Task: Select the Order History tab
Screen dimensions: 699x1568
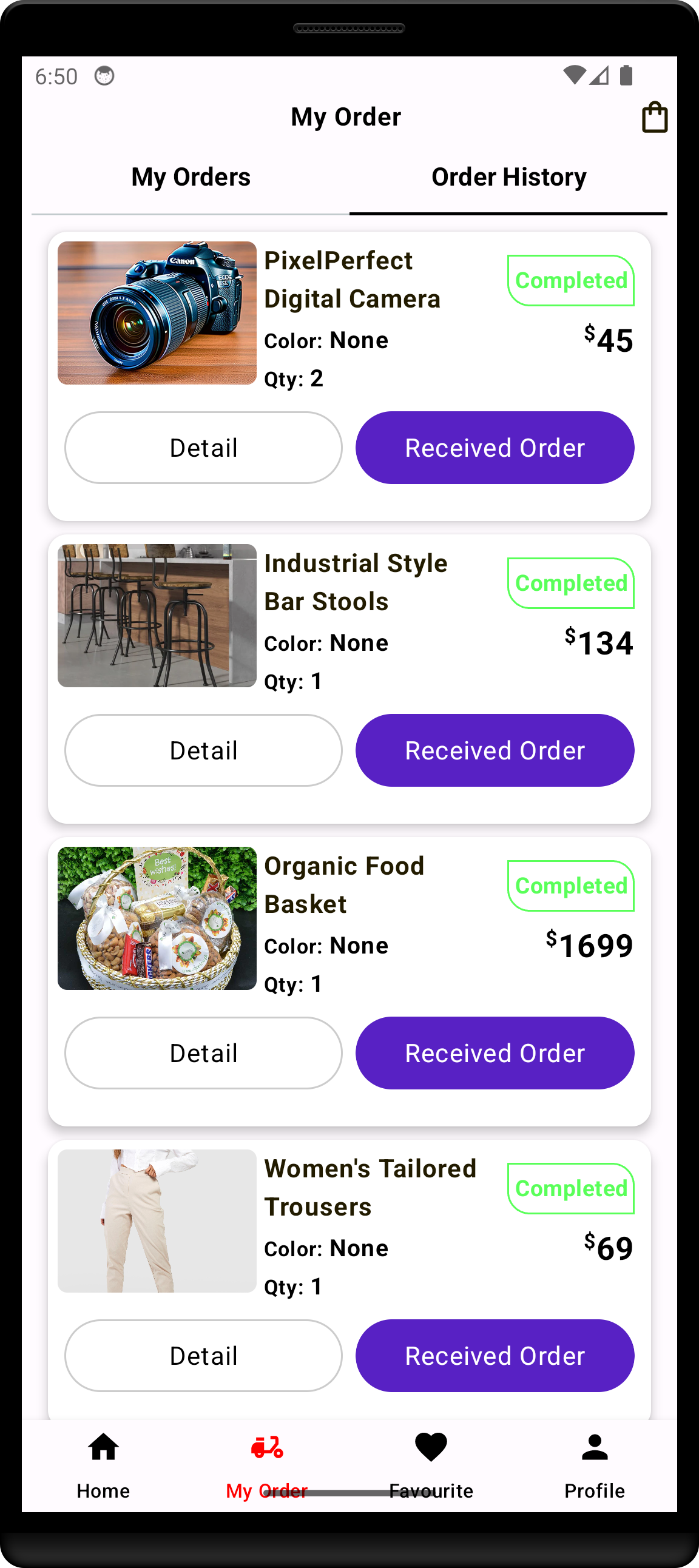Action: coord(508,177)
